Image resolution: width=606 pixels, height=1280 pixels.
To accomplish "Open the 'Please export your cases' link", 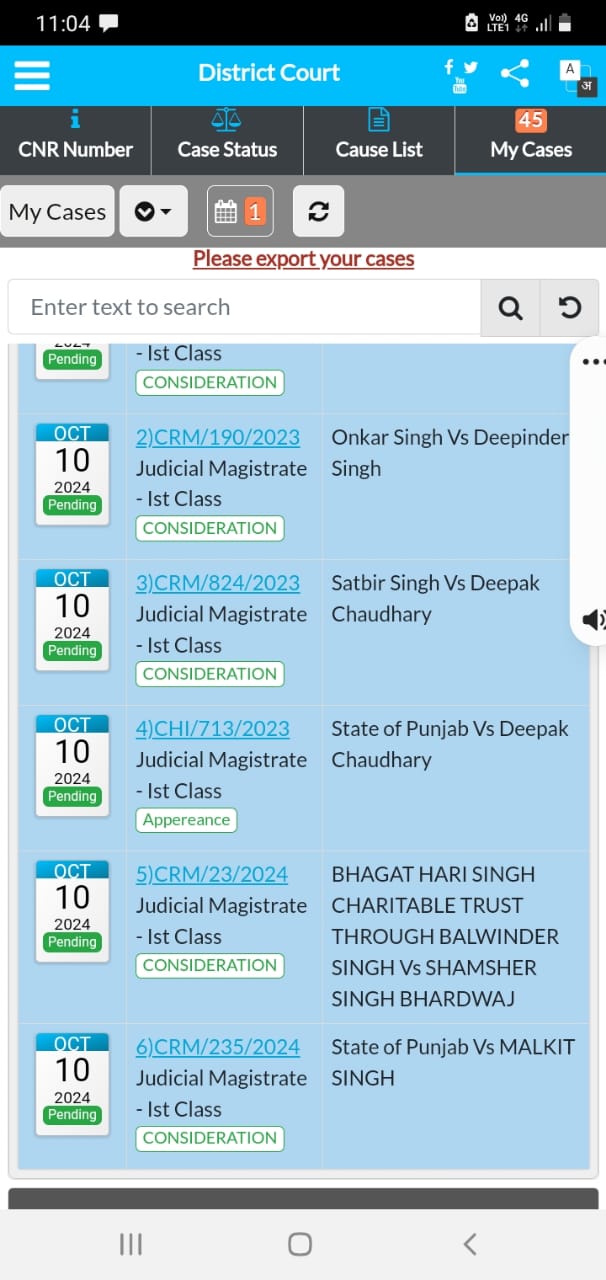I will coord(303,259).
